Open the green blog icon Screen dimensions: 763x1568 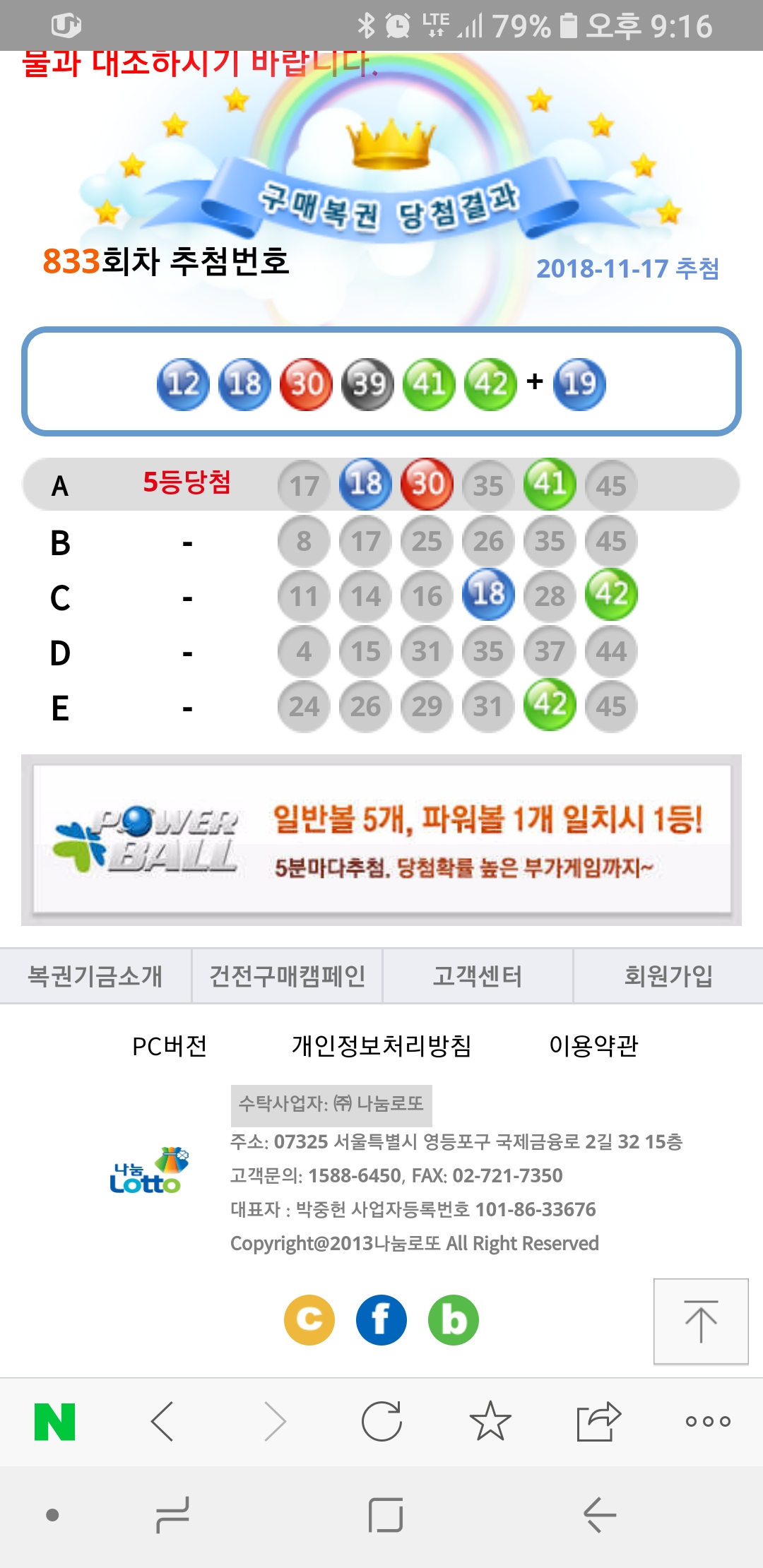pos(454,1319)
